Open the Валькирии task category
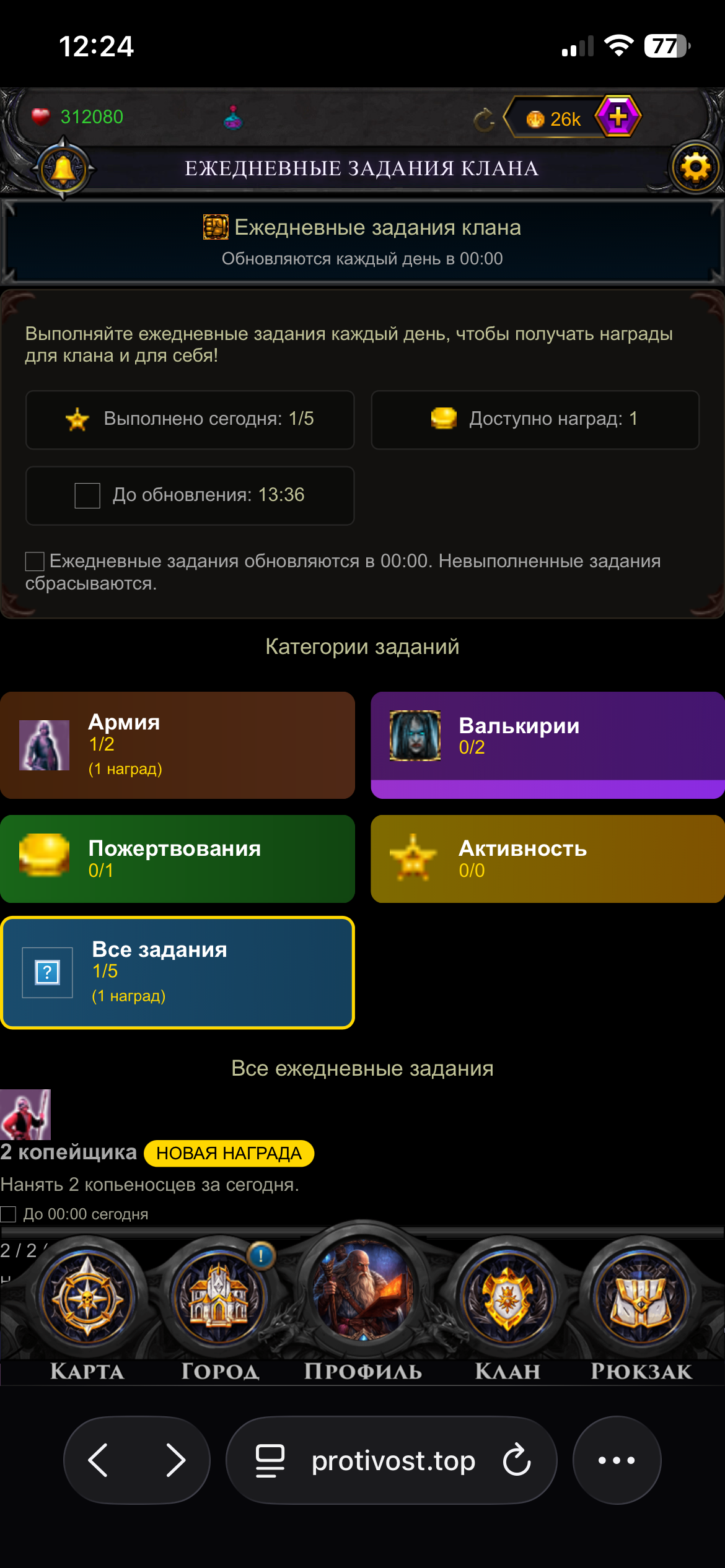 (547, 745)
